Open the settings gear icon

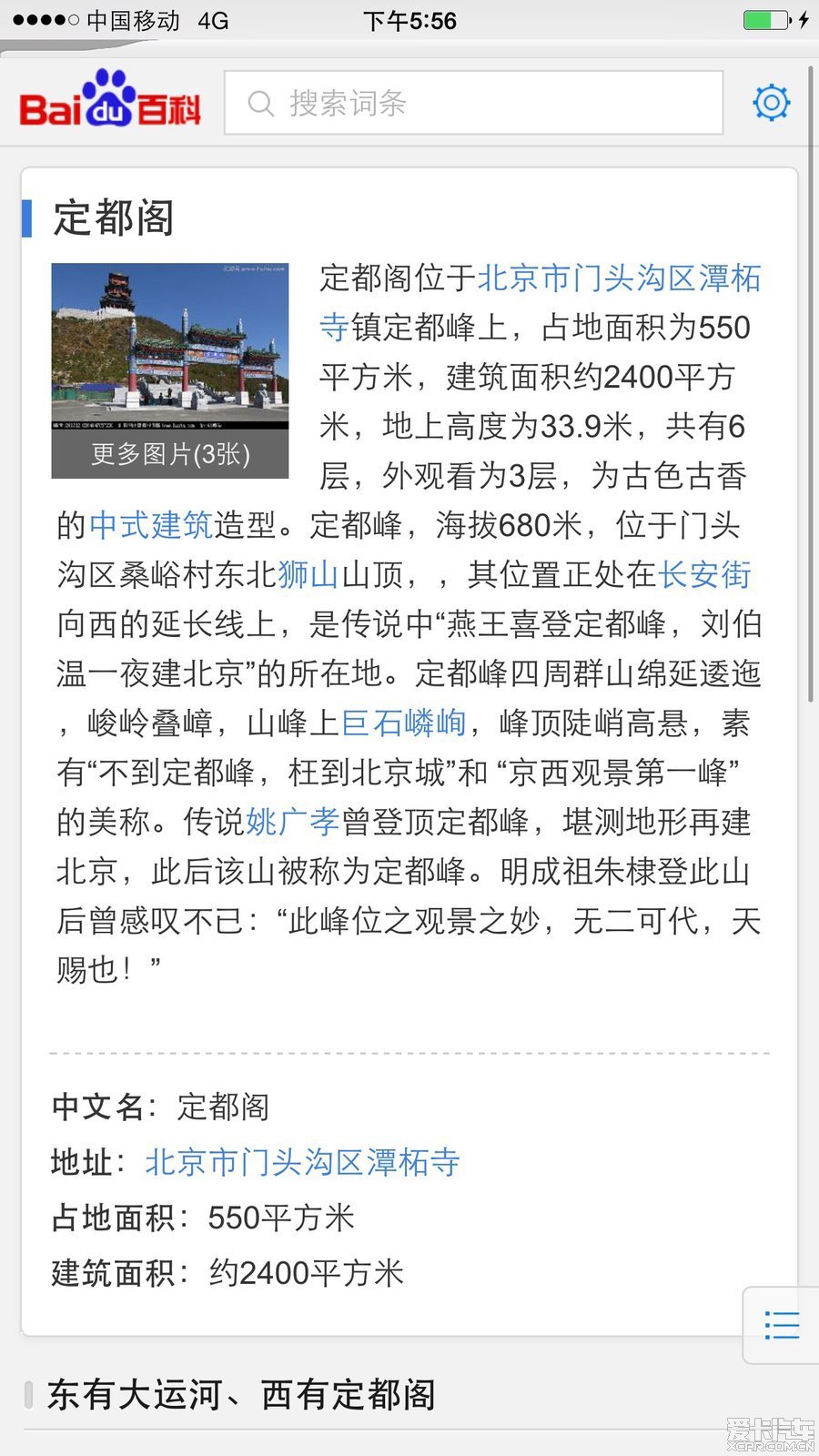(772, 103)
